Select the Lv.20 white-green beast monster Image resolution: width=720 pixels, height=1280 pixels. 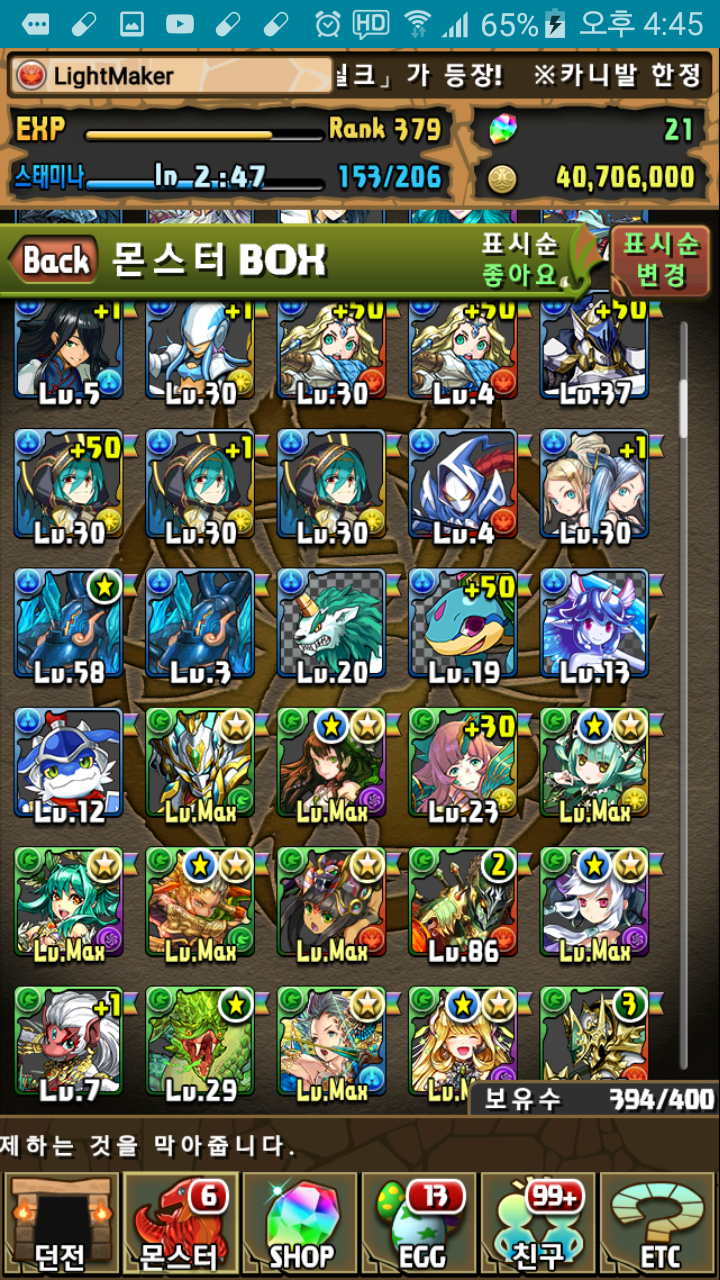[x=331, y=625]
